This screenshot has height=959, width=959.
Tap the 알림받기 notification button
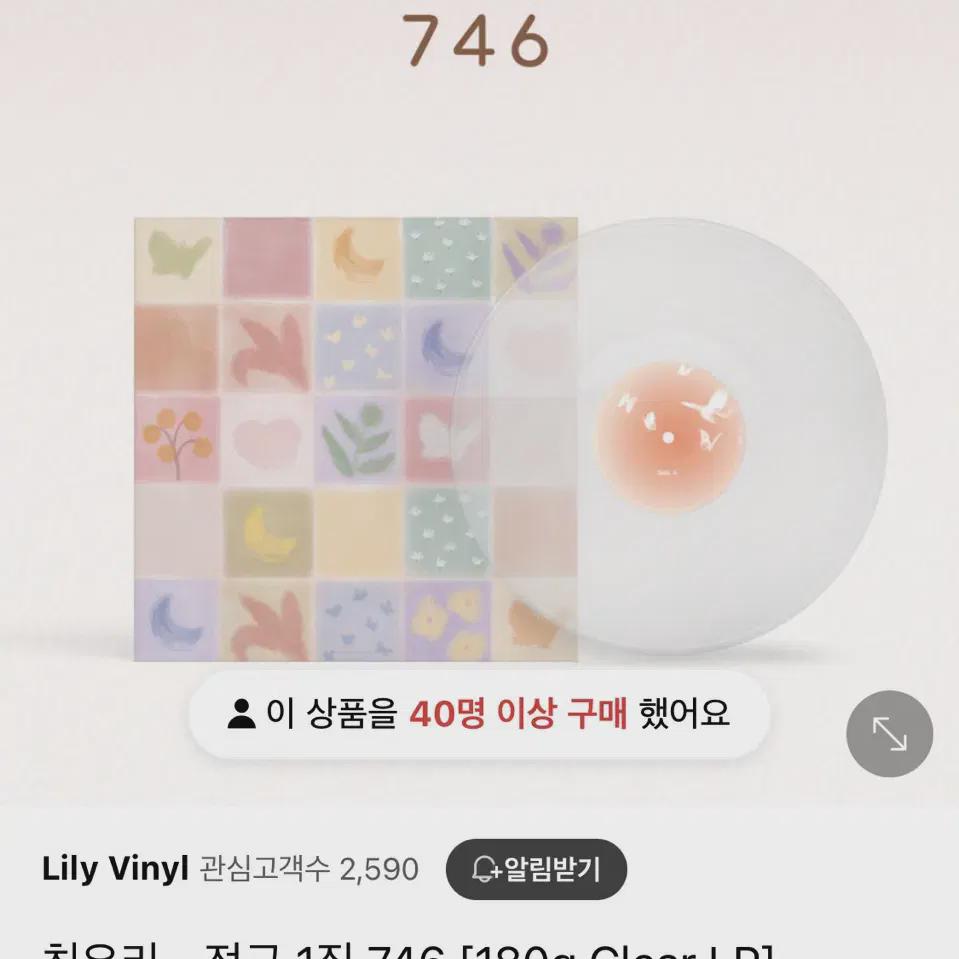536,869
